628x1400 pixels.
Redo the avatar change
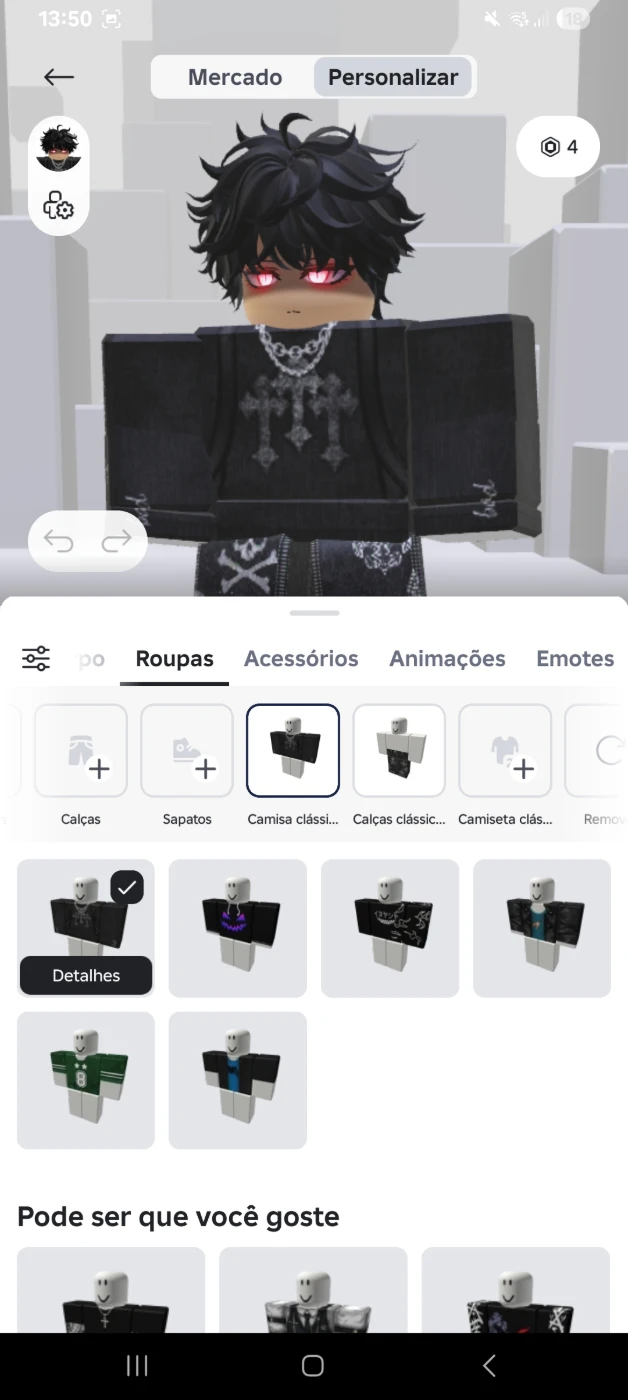point(116,542)
